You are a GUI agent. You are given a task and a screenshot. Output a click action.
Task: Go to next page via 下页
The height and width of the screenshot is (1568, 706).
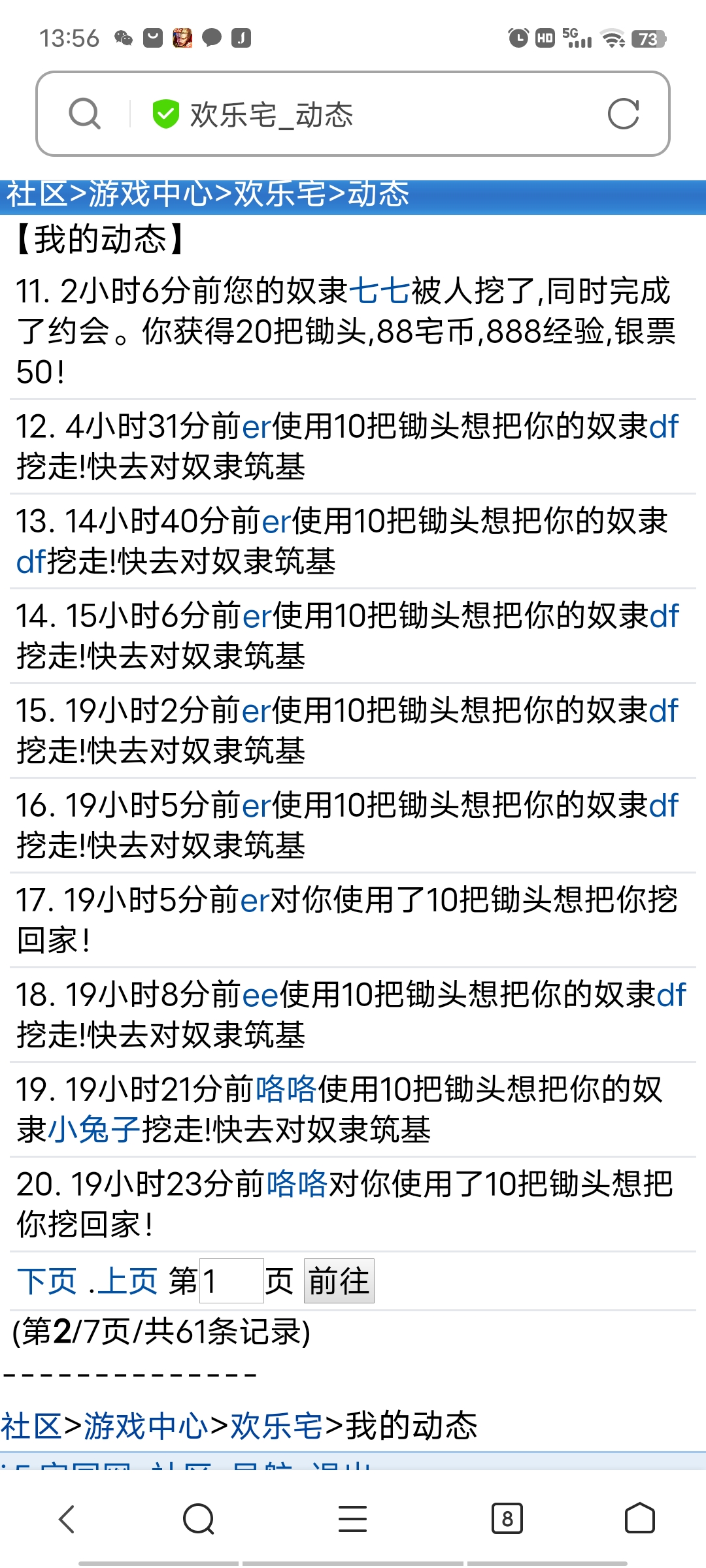(x=47, y=1281)
